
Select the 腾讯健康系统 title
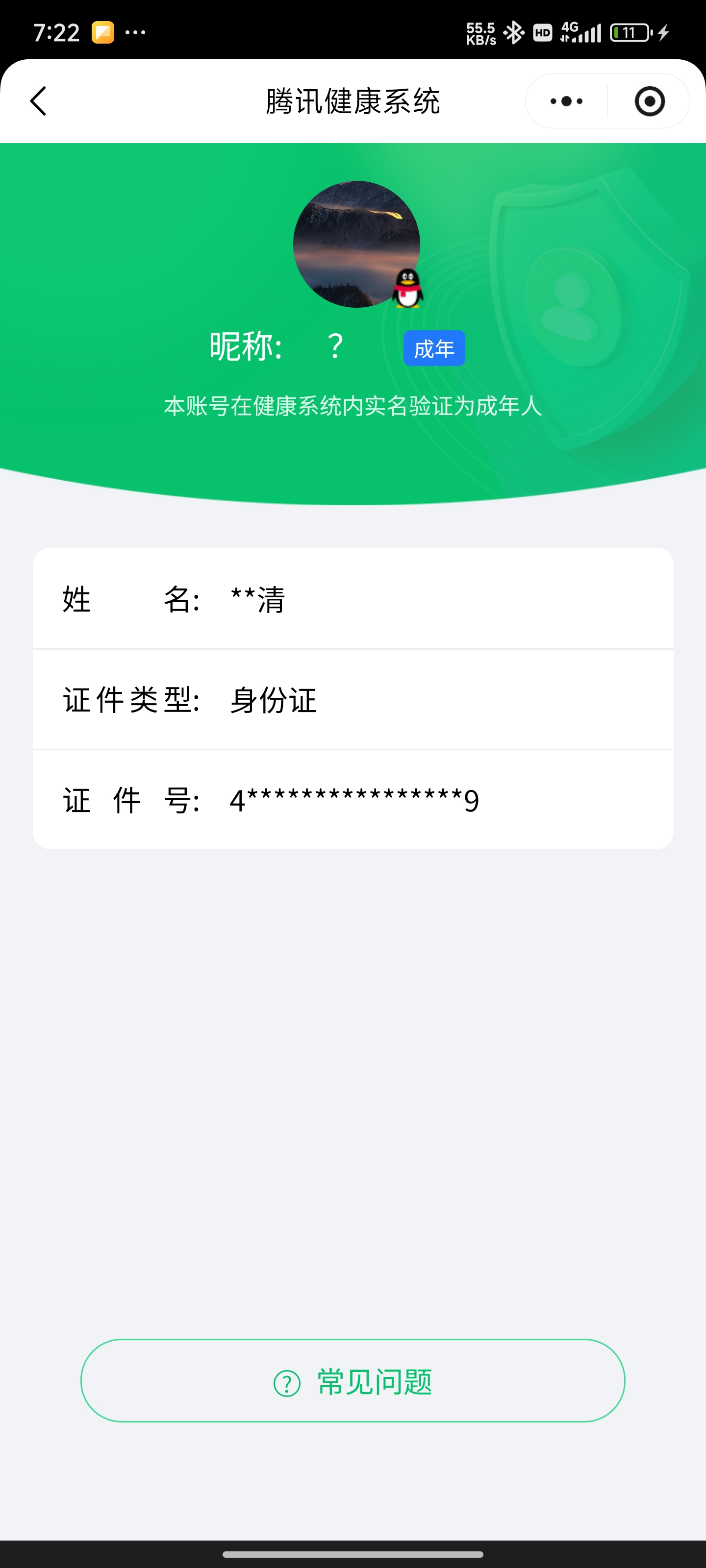[x=353, y=101]
